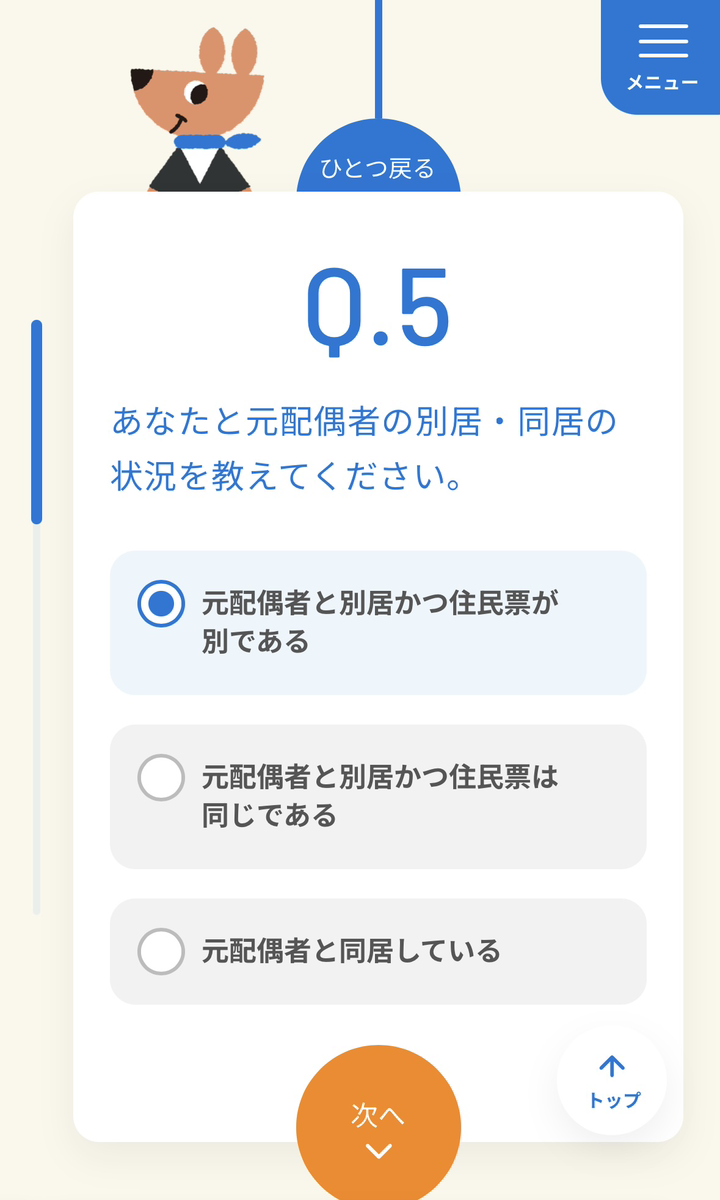Continue with the orange 次へ button
Viewport: 720px width, 1200px height.
pos(378,1128)
